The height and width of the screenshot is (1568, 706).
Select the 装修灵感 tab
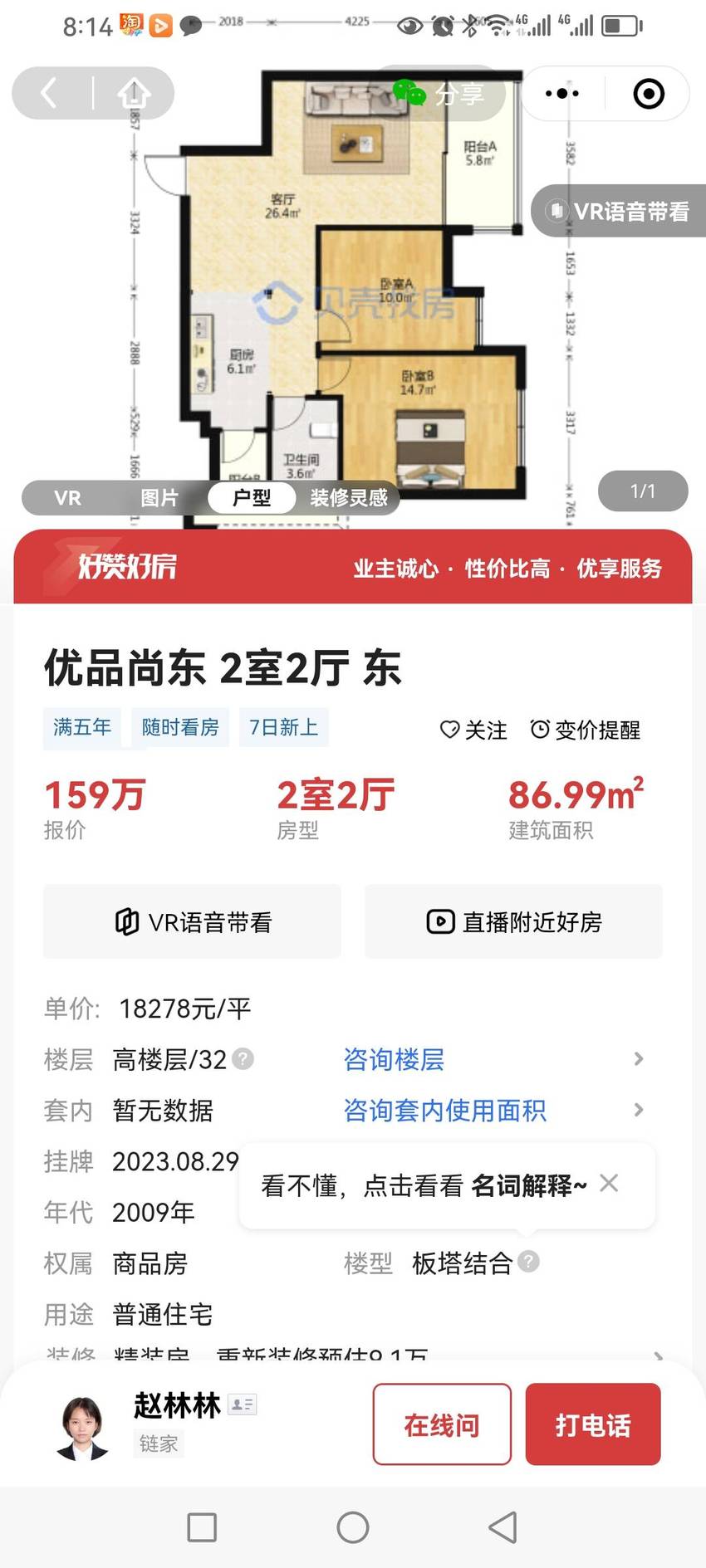348,497
